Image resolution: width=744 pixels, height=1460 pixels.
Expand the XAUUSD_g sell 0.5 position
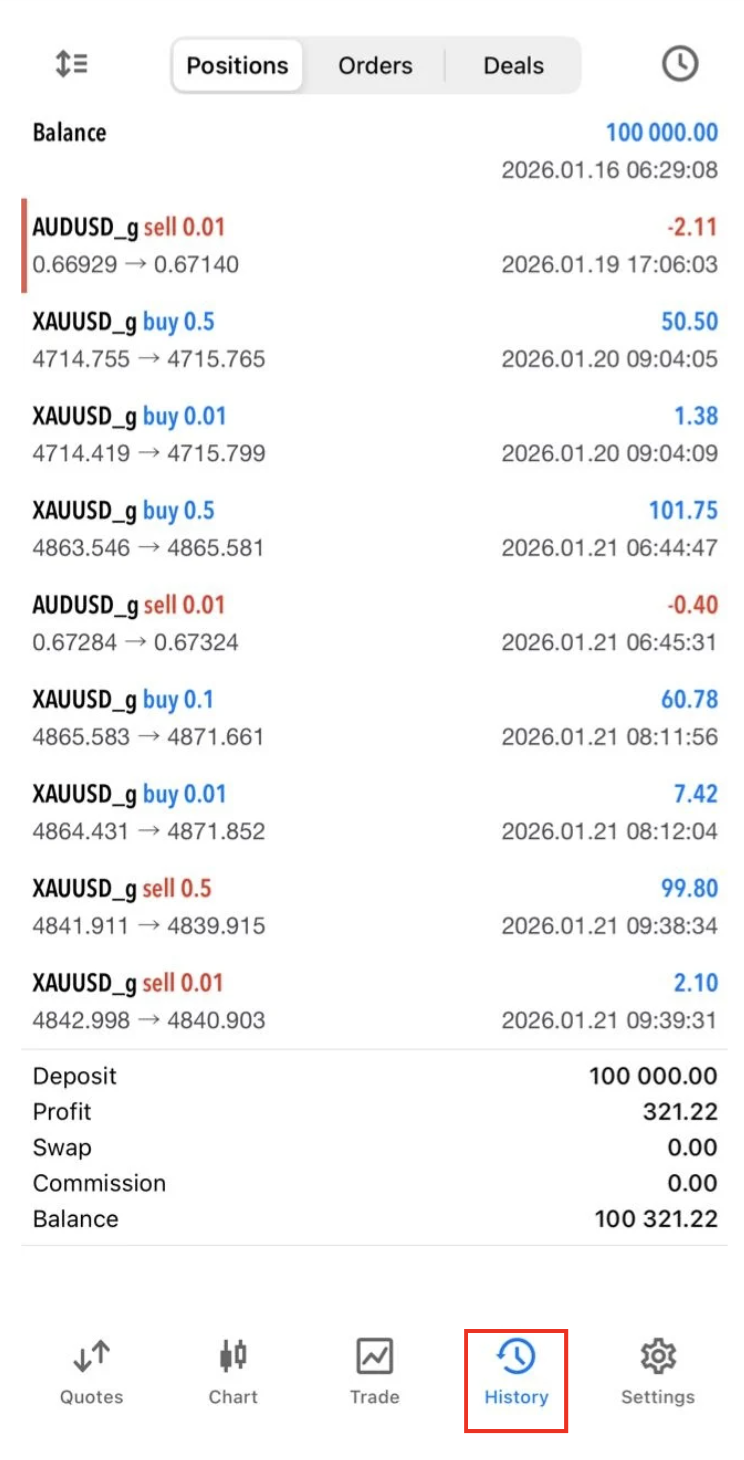click(x=374, y=907)
